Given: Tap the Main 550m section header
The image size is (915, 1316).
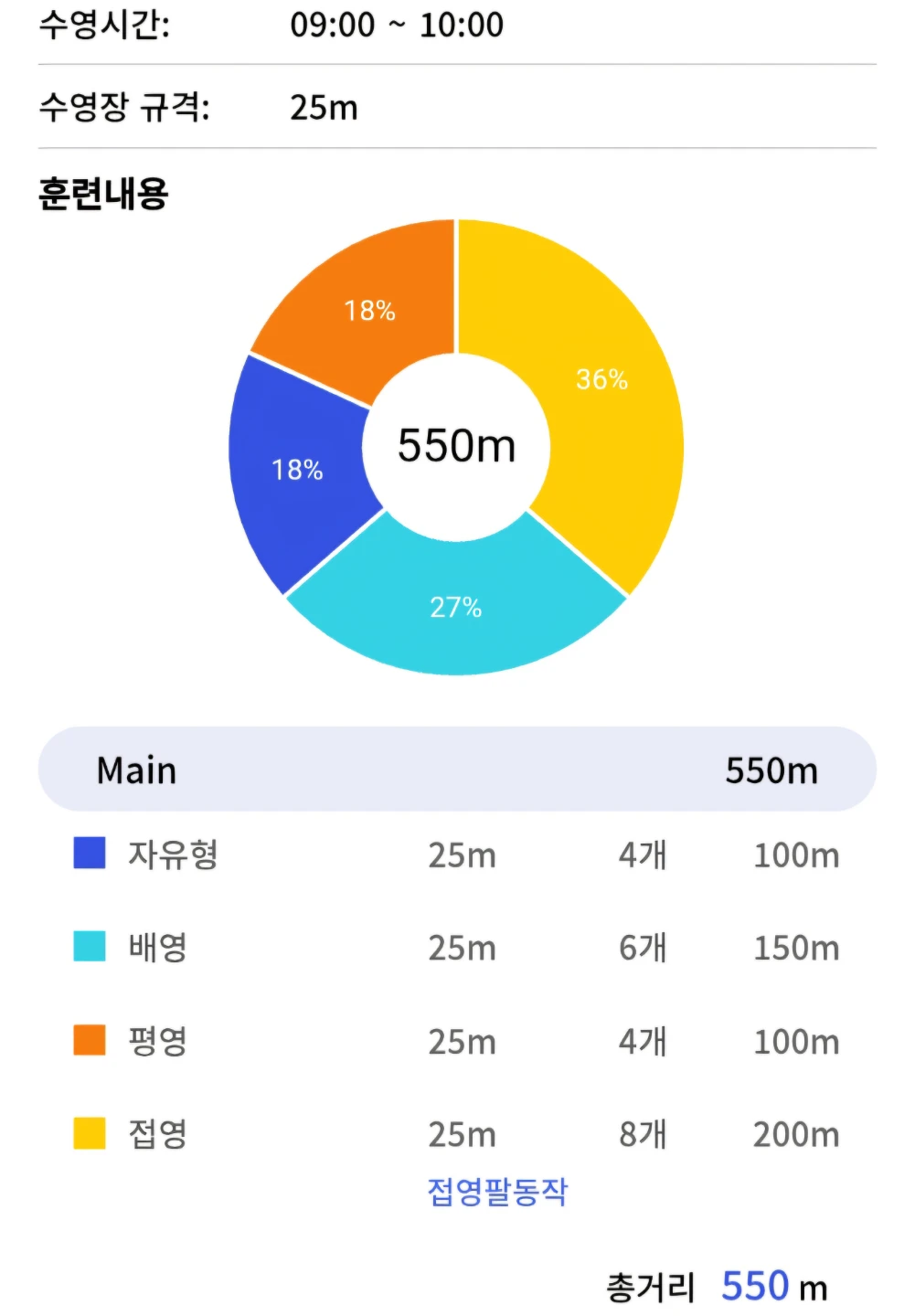Looking at the screenshot, I should [x=457, y=769].
